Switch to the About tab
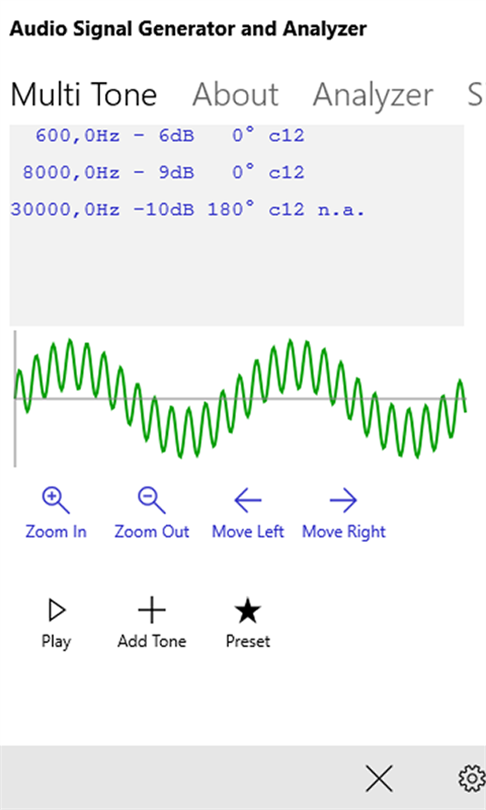This screenshot has height=810, width=486. pos(236,95)
